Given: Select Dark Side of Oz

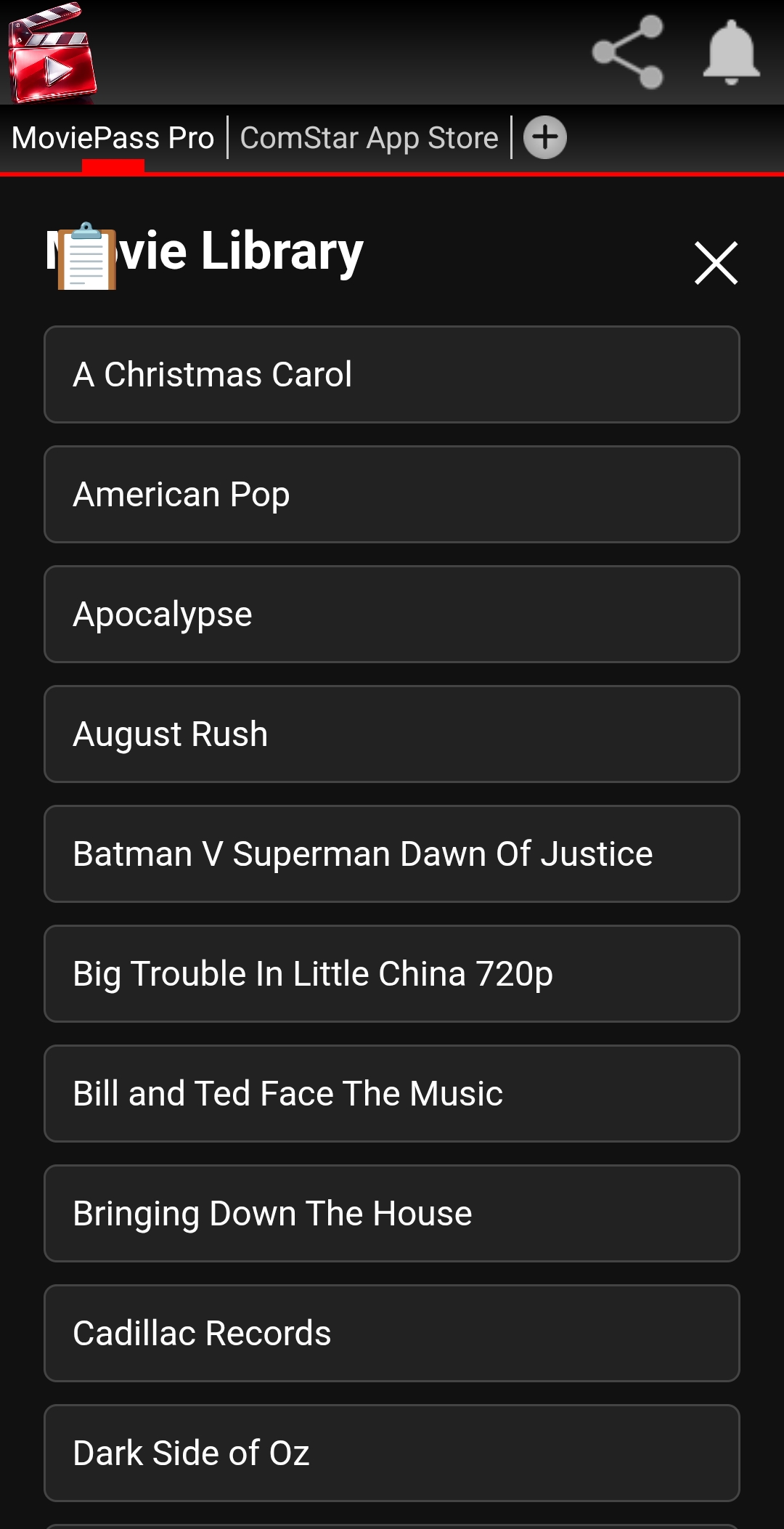Looking at the screenshot, I should click(392, 1453).
